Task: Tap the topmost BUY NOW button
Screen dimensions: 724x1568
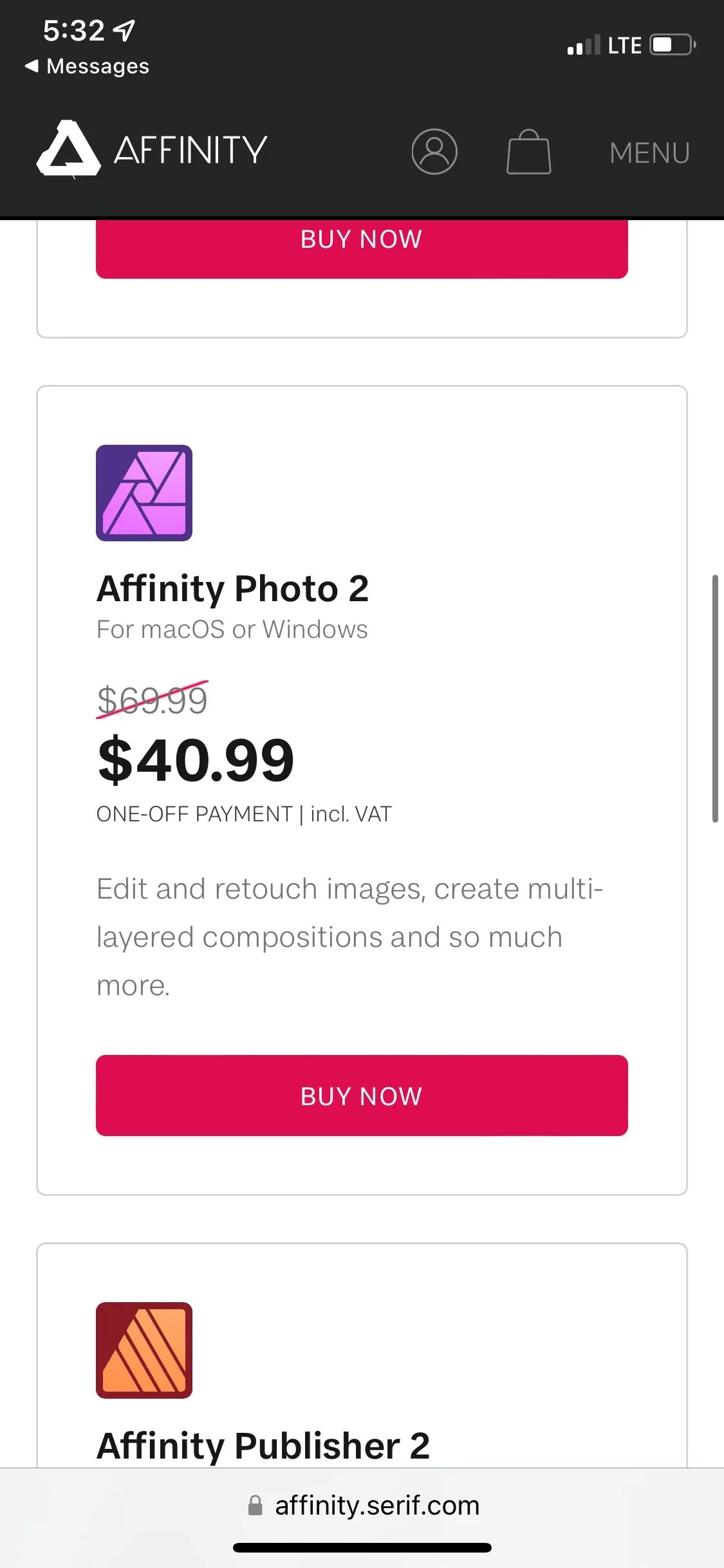Action: 362,239
